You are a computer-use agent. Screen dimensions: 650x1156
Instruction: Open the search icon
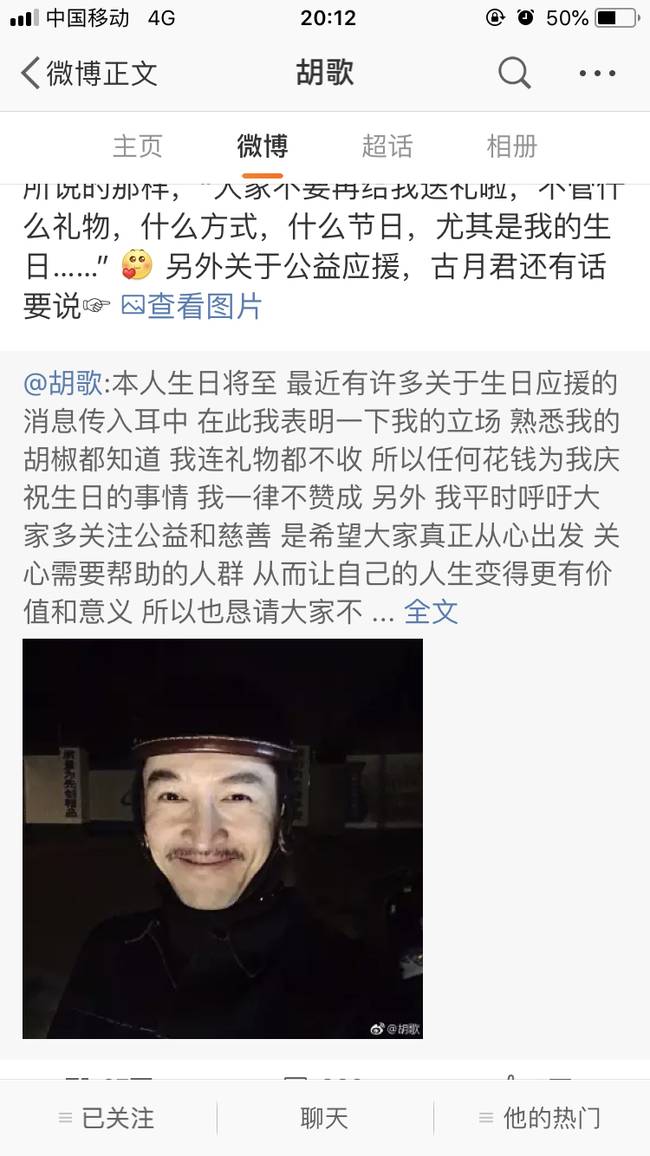pyautogui.click(x=514, y=73)
